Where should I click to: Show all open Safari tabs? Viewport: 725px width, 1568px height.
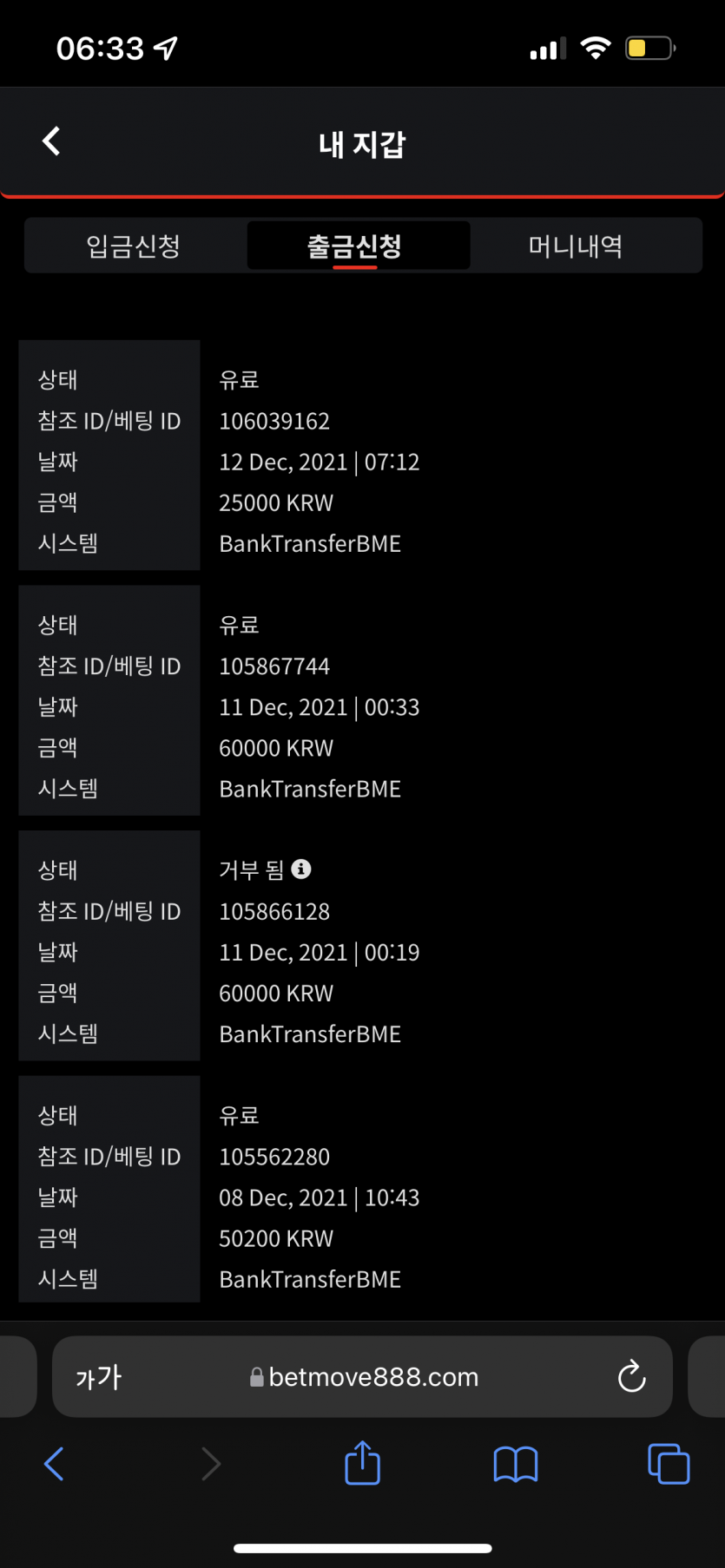tap(669, 1464)
